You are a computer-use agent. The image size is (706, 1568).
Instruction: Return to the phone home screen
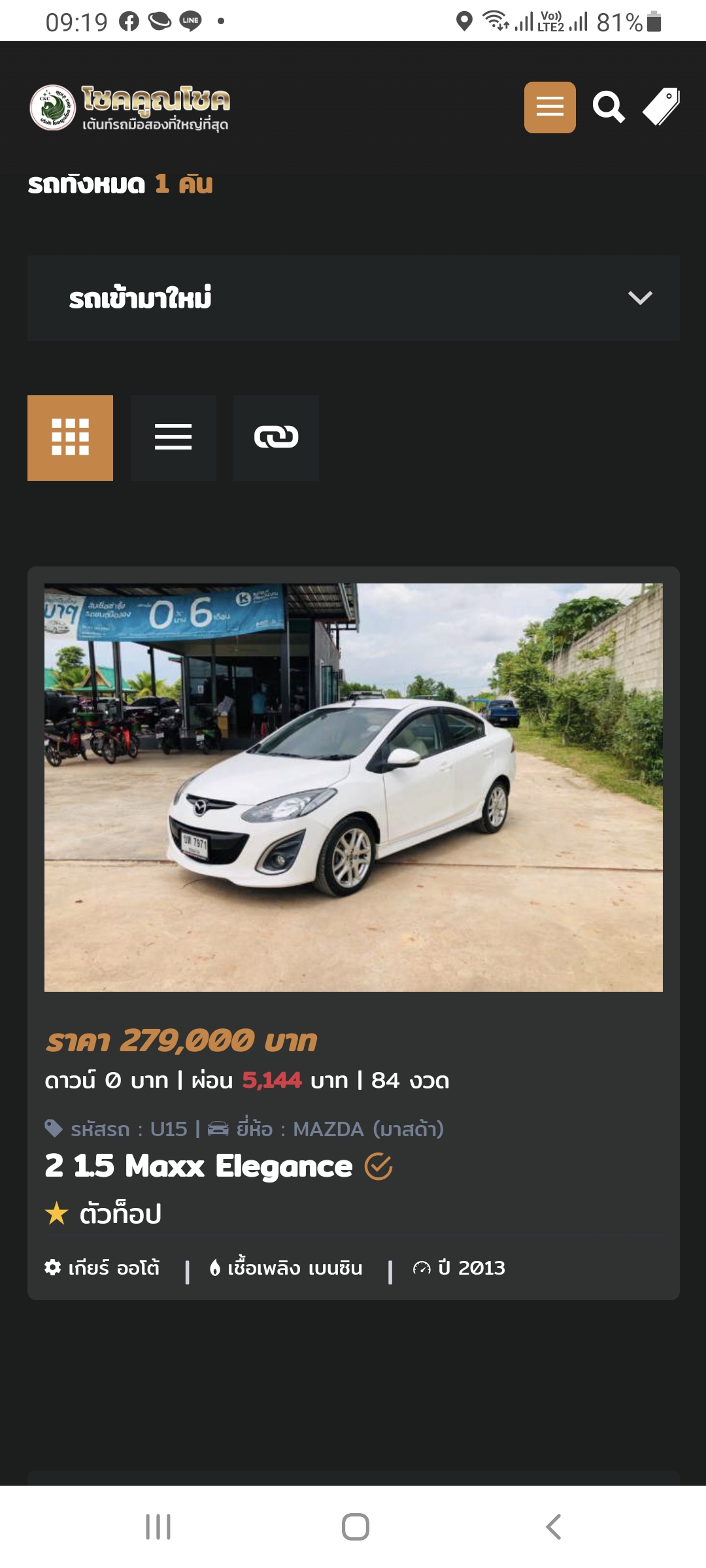click(355, 1527)
